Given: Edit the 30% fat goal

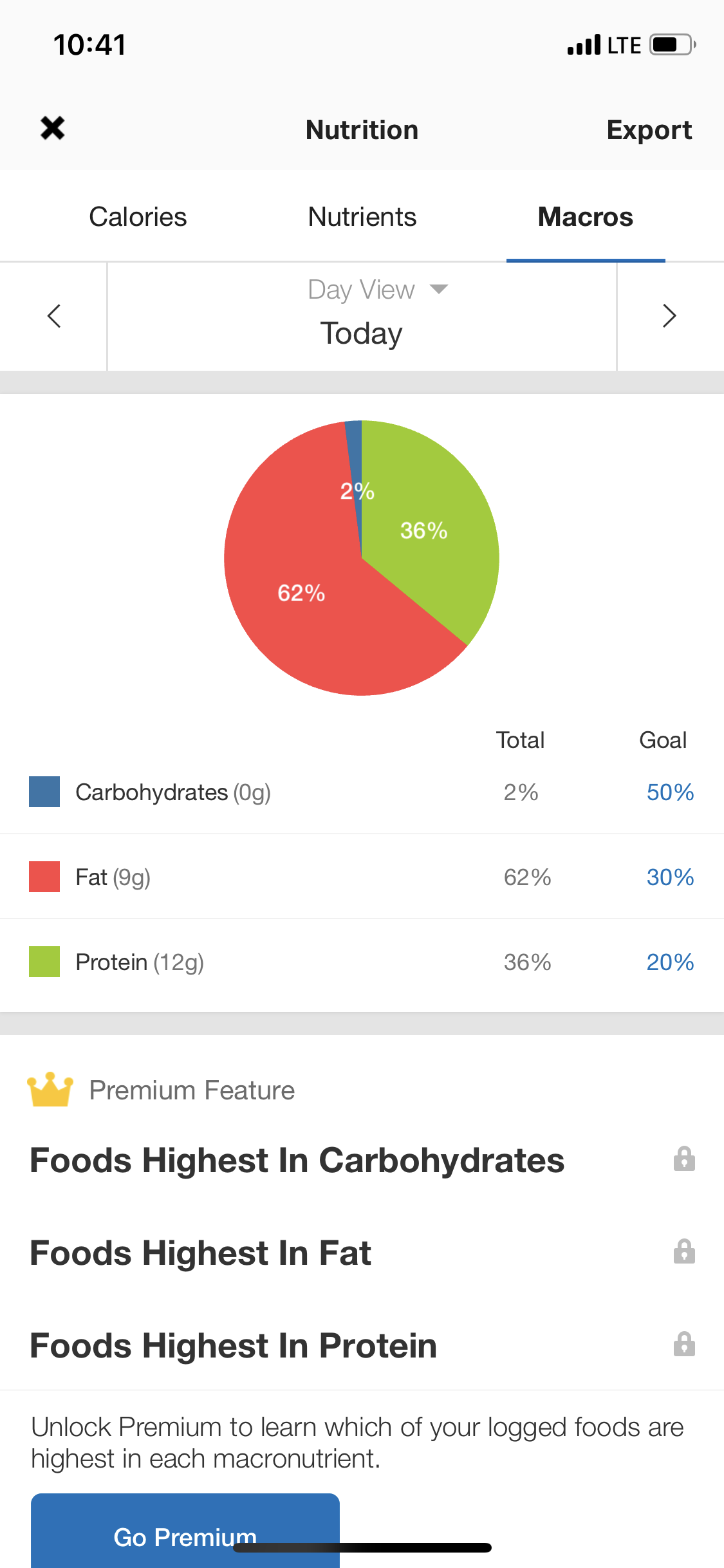Looking at the screenshot, I should pyautogui.click(x=670, y=877).
